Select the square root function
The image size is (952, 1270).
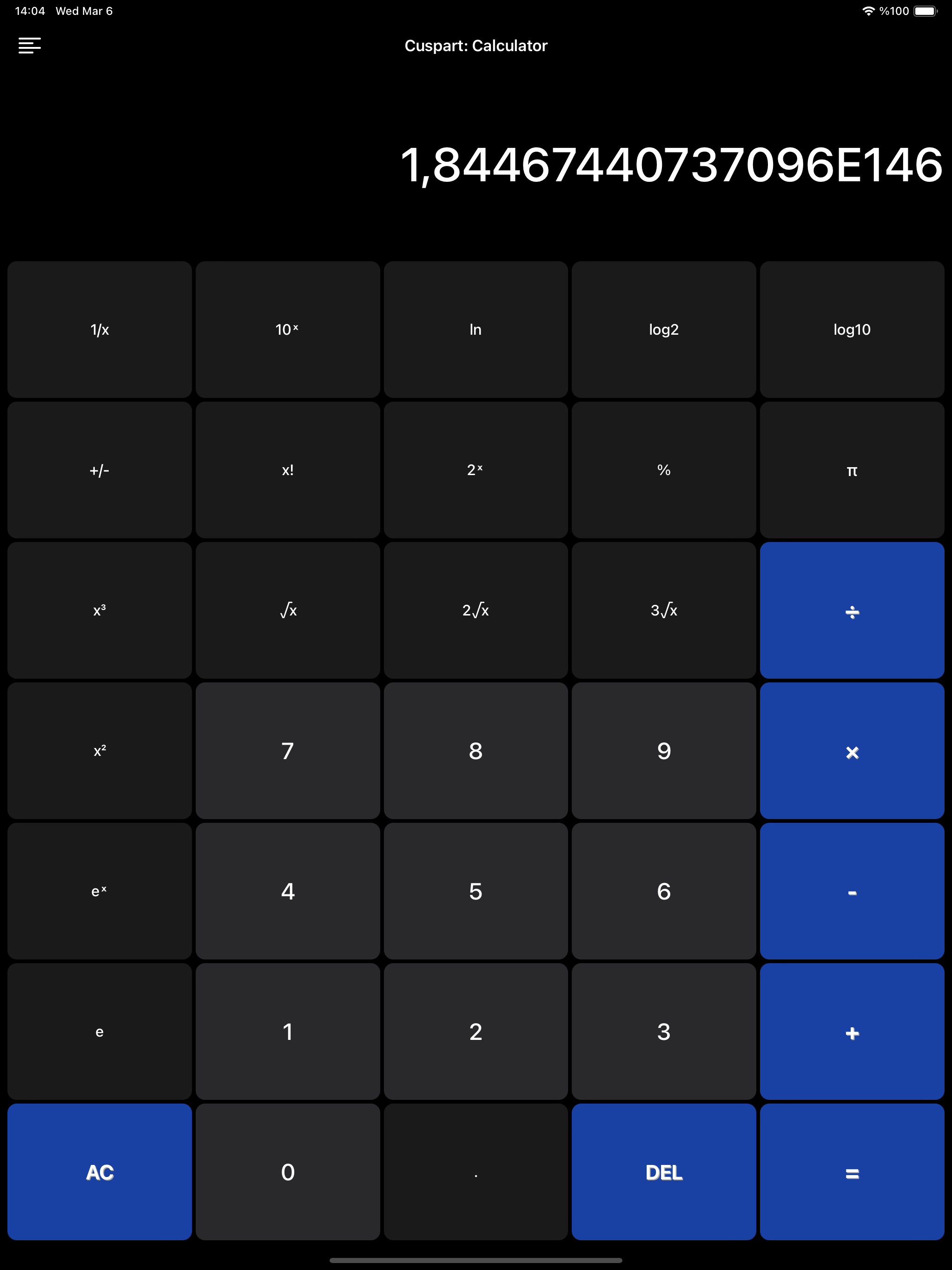288,610
